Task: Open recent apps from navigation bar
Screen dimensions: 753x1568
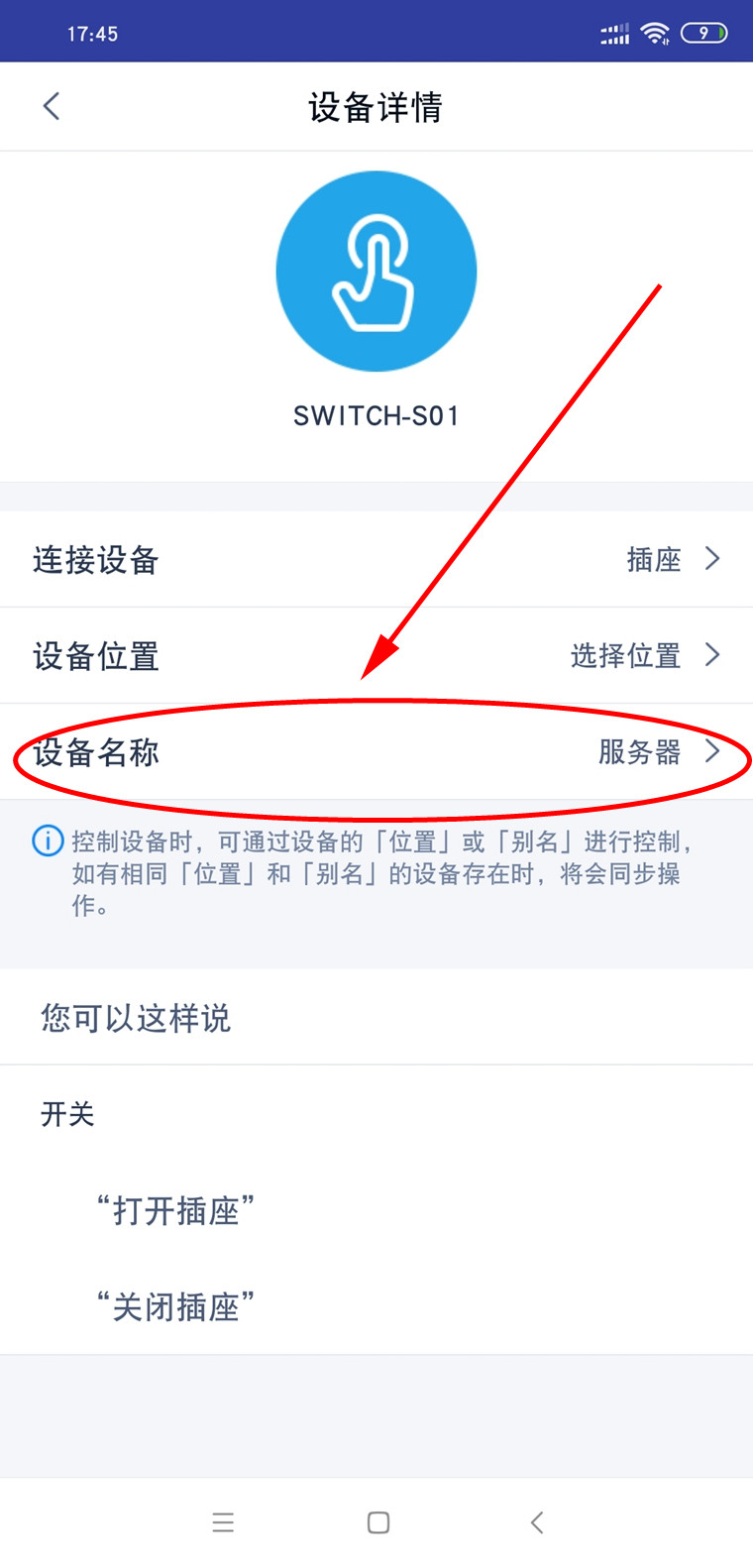Action: tap(223, 1522)
